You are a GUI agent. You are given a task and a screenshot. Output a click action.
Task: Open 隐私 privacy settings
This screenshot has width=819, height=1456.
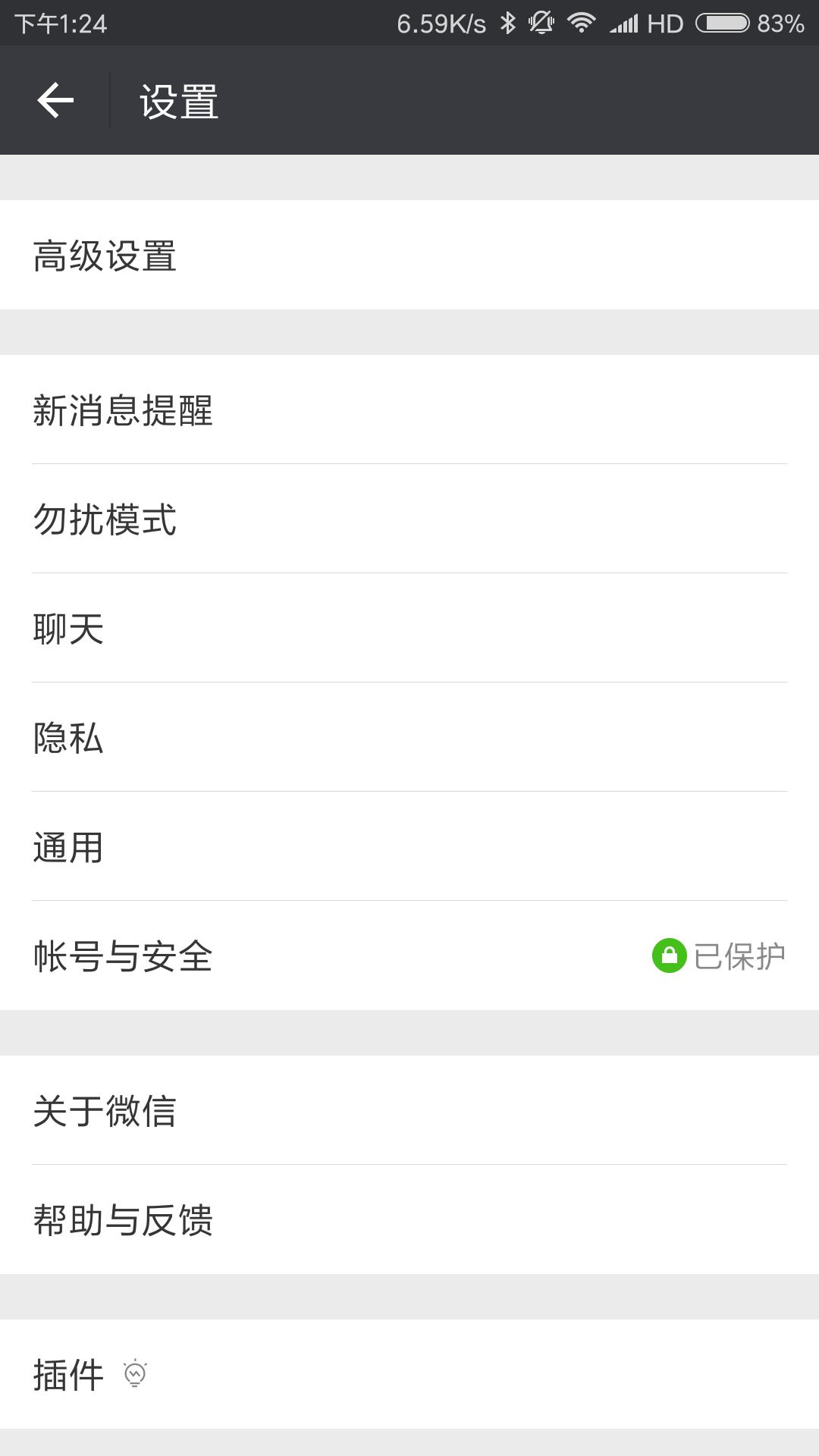point(409,737)
